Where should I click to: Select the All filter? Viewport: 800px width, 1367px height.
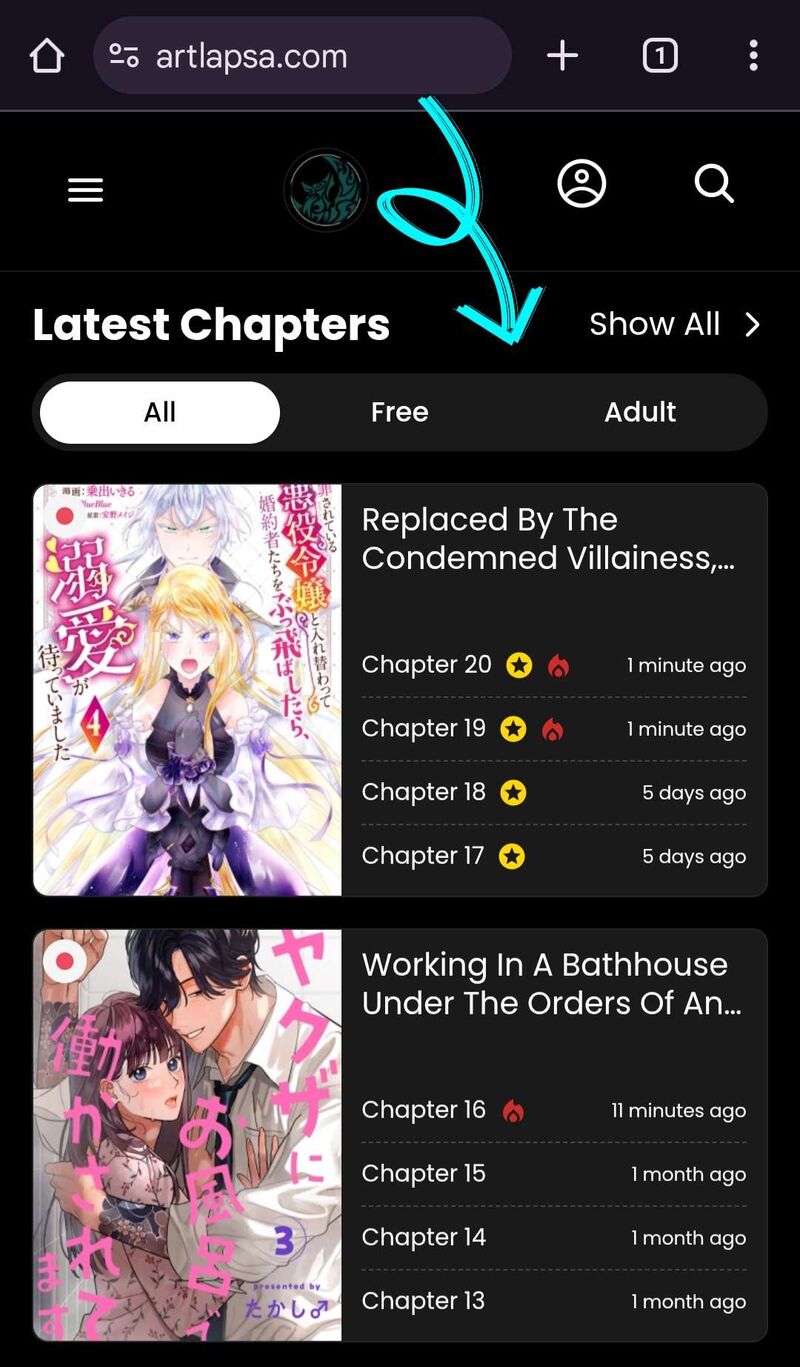pyautogui.click(x=160, y=412)
